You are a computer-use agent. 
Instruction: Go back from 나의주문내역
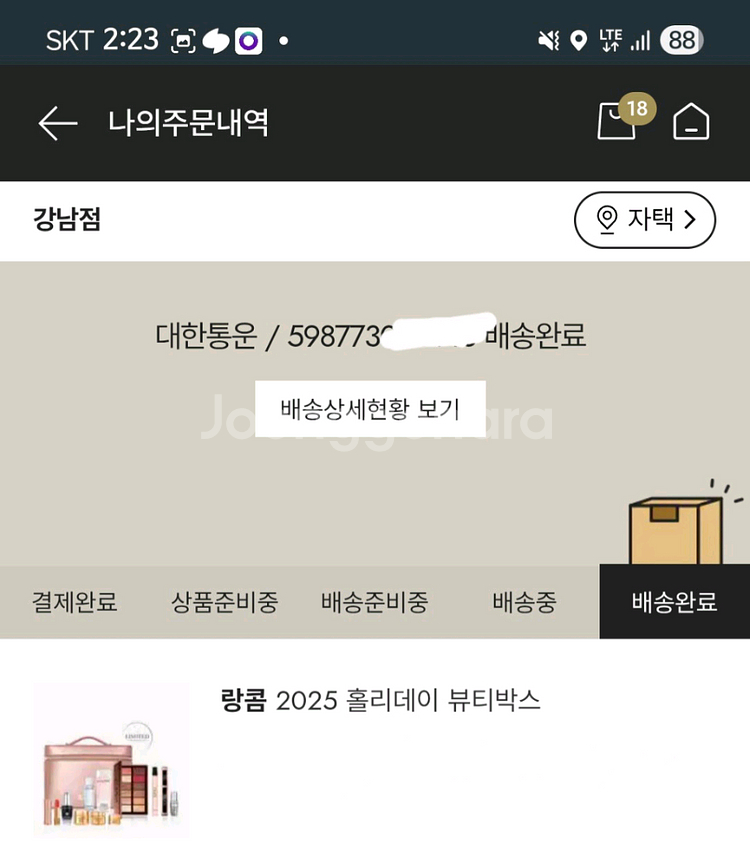[58, 123]
